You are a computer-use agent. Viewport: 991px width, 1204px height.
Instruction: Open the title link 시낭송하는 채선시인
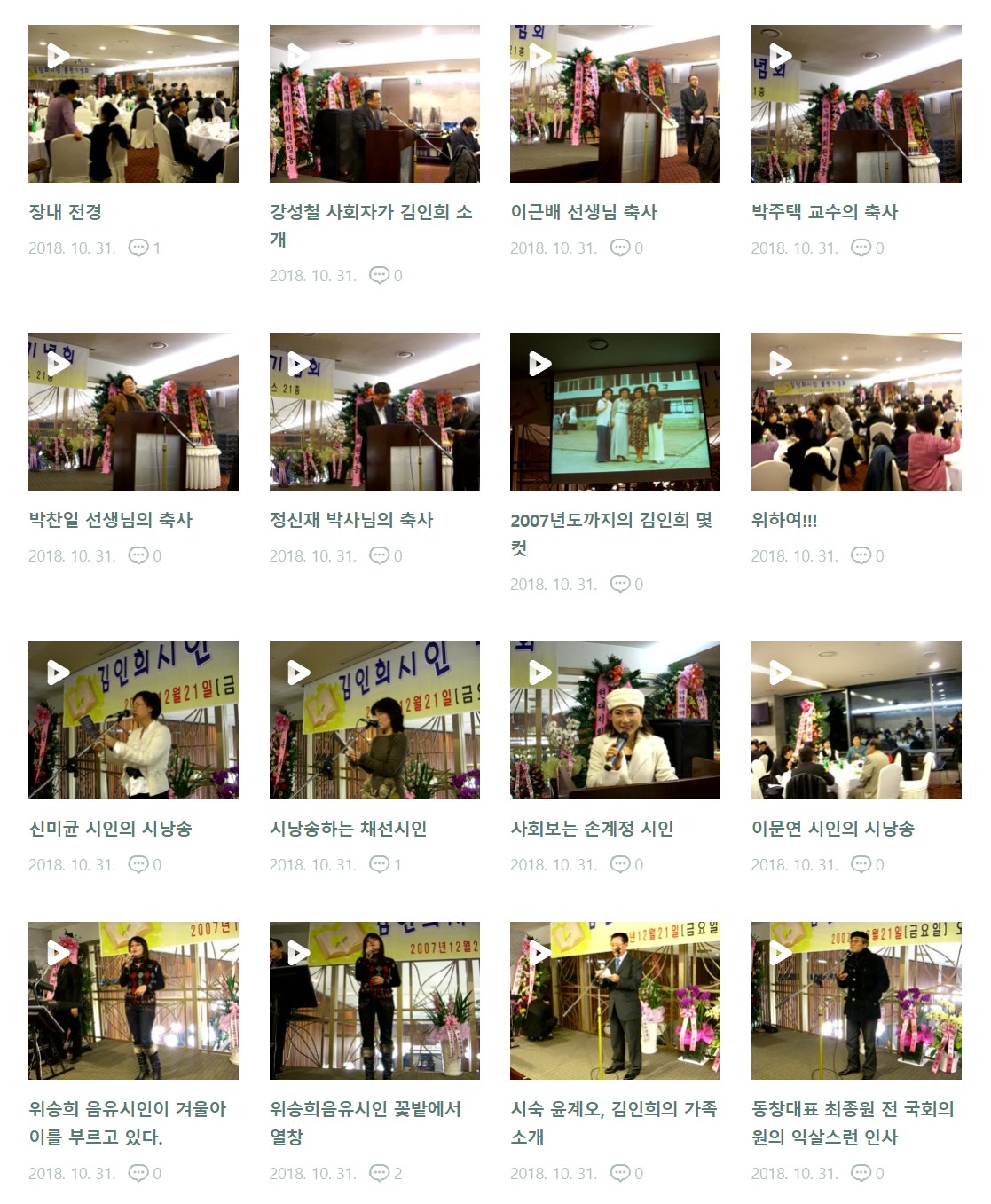coord(348,829)
